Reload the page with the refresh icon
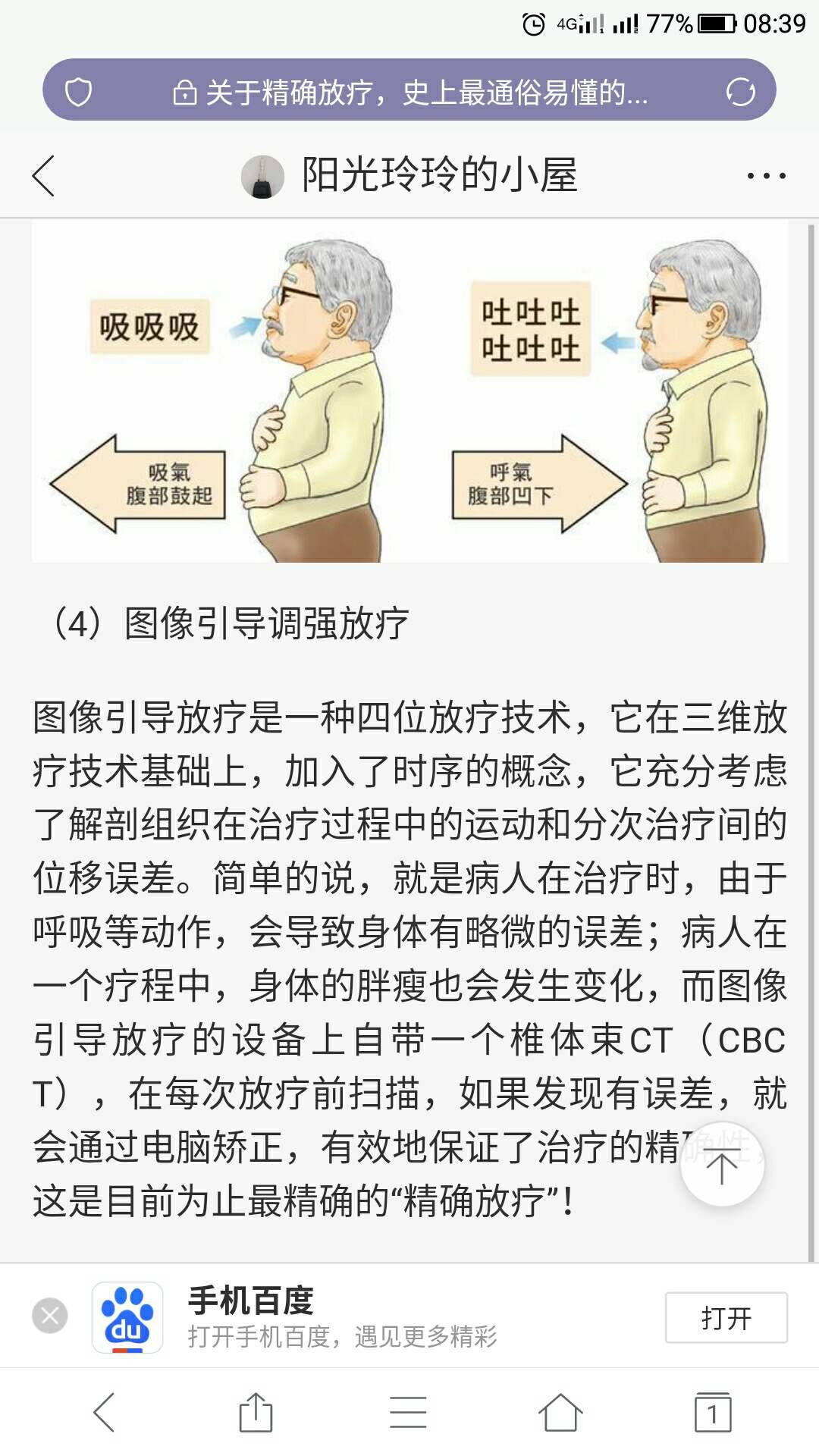 [x=739, y=93]
